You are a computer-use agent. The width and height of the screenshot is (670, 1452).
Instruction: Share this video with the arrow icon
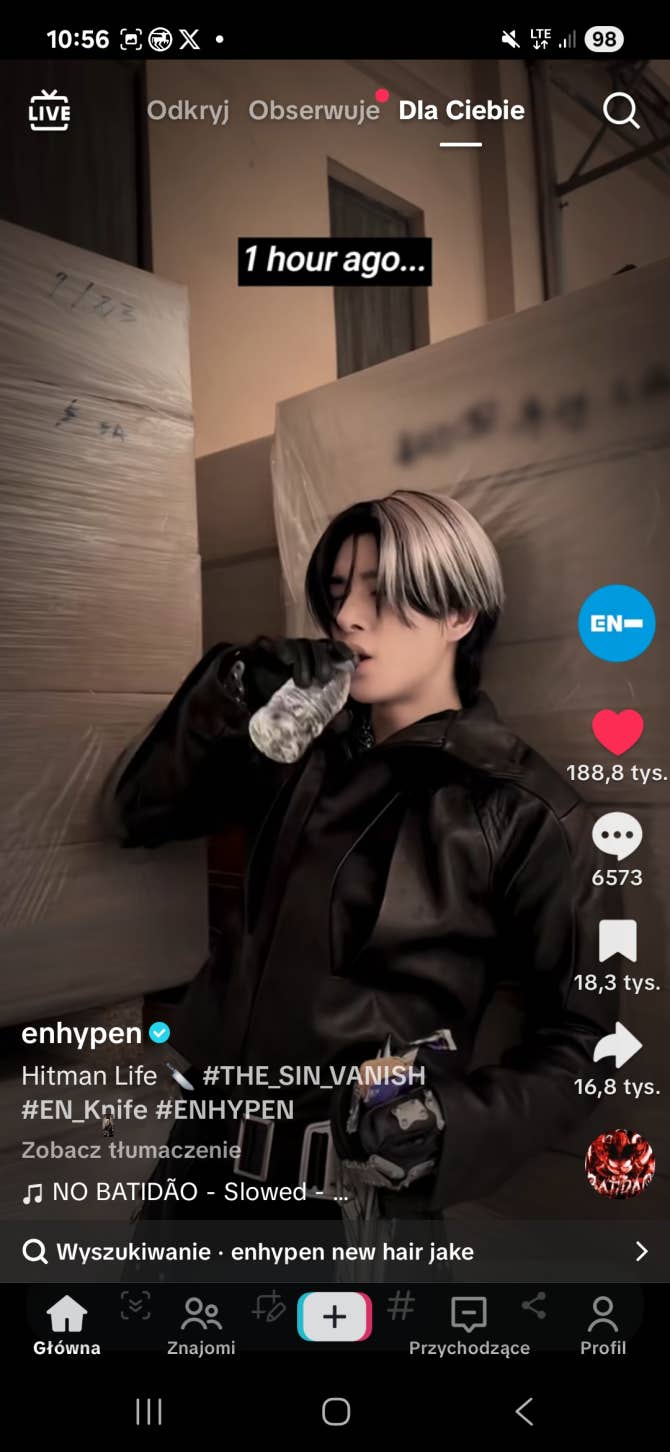pos(617,1047)
